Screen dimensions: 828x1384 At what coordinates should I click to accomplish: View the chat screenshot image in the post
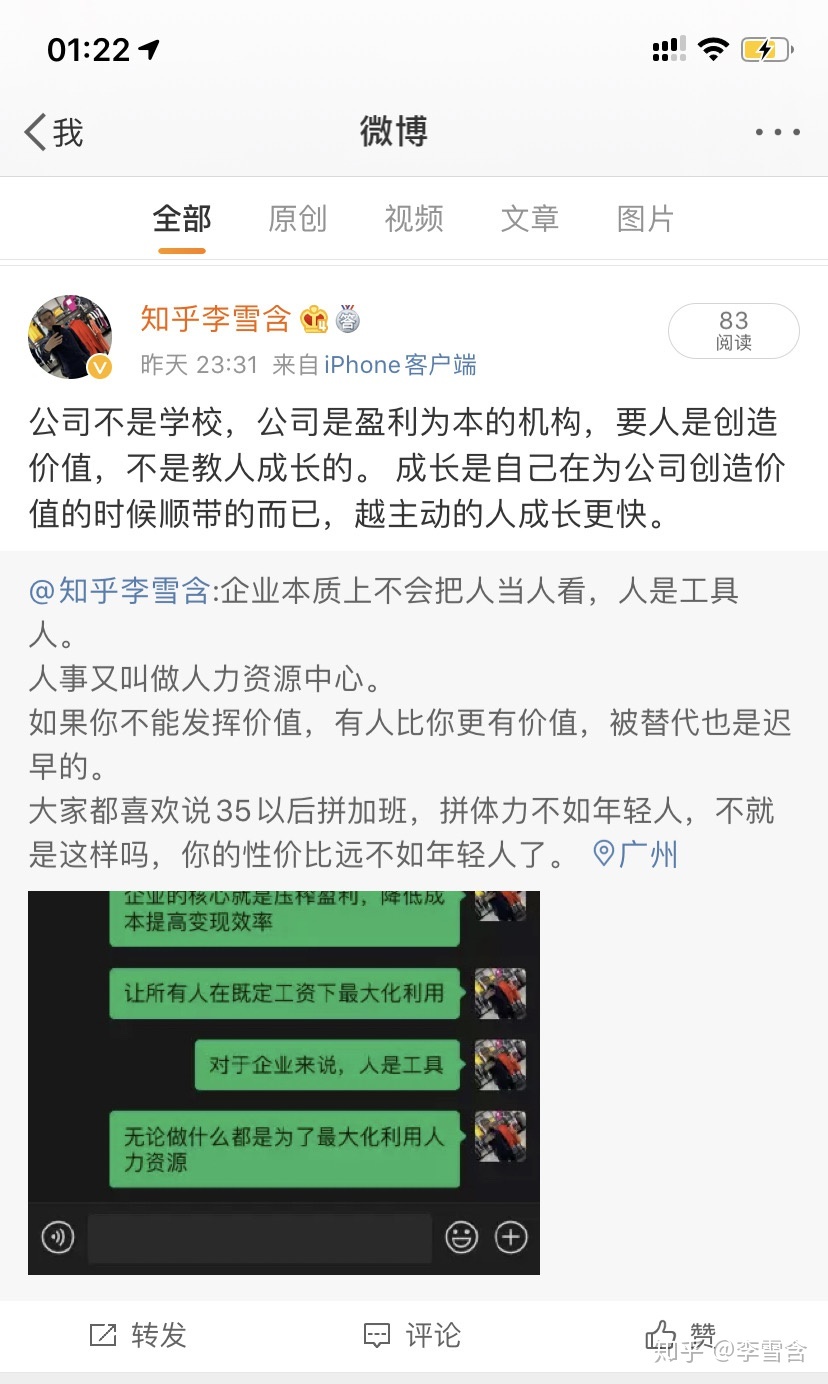[x=283, y=1082]
